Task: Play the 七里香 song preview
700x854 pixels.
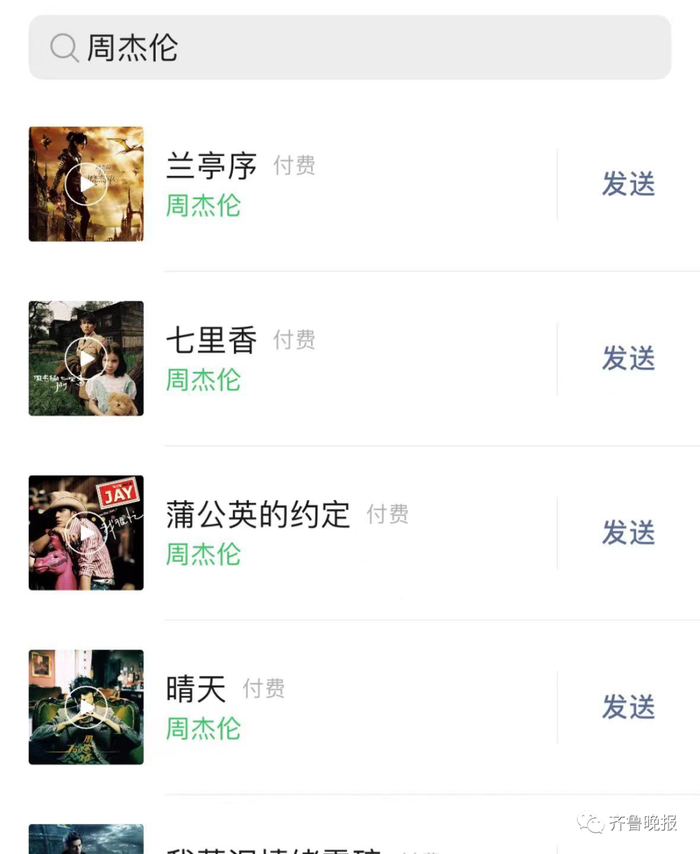Action: (x=86, y=358)
